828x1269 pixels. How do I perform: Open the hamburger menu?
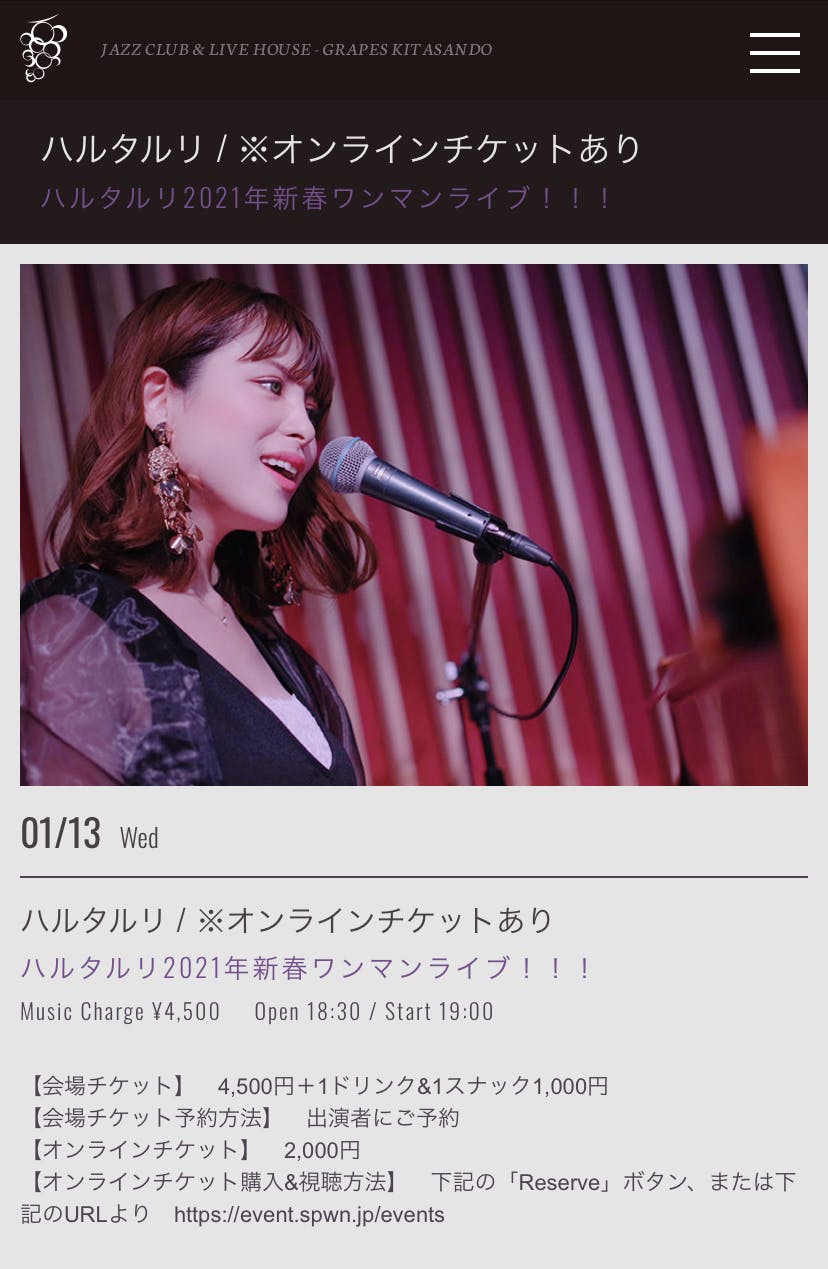point(774,52)
